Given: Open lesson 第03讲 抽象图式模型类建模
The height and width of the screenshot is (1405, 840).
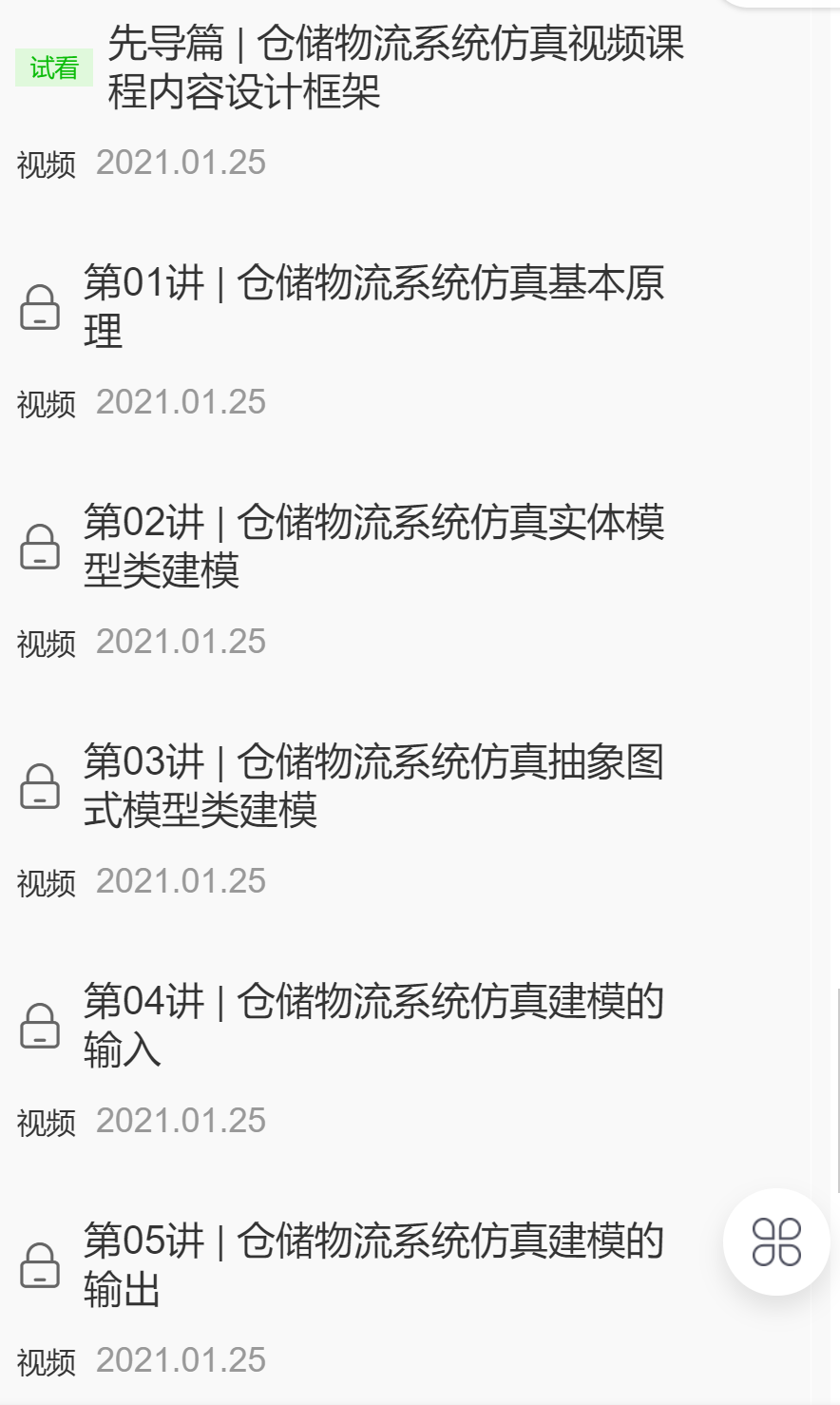Looking at the screenshot, I should [373, 786].
